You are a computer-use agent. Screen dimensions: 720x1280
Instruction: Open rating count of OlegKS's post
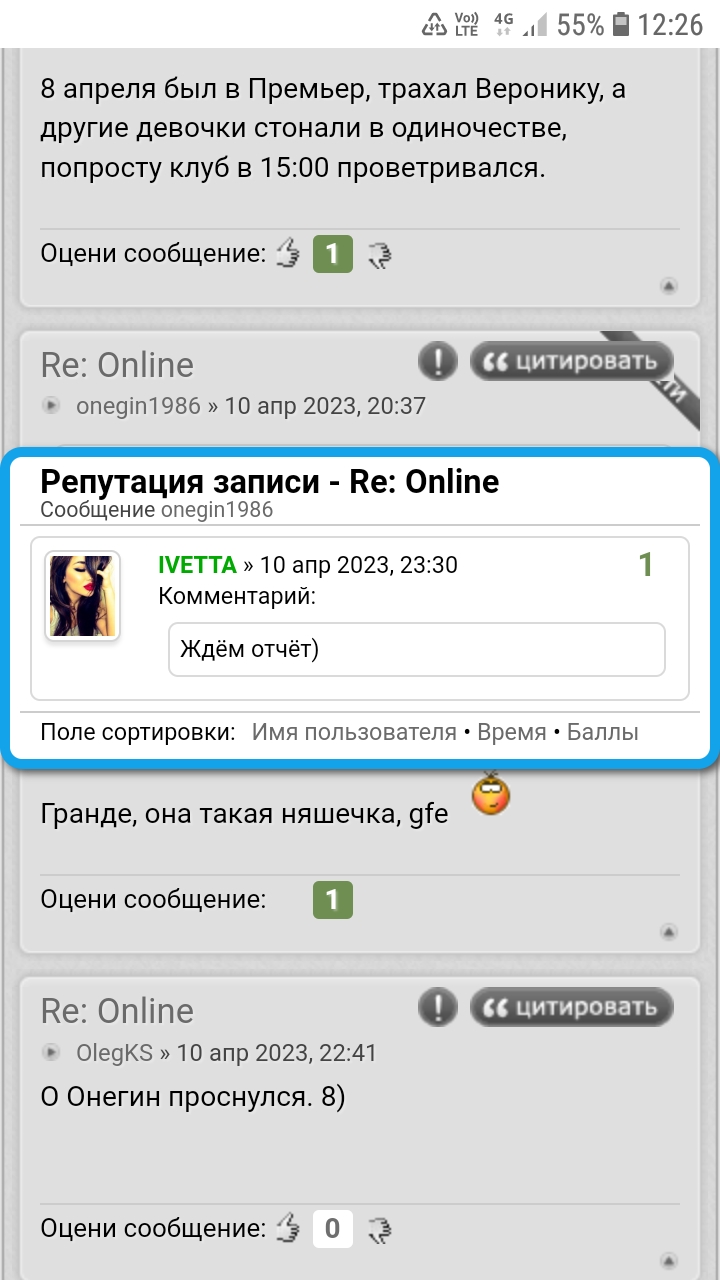point(333,1228)
